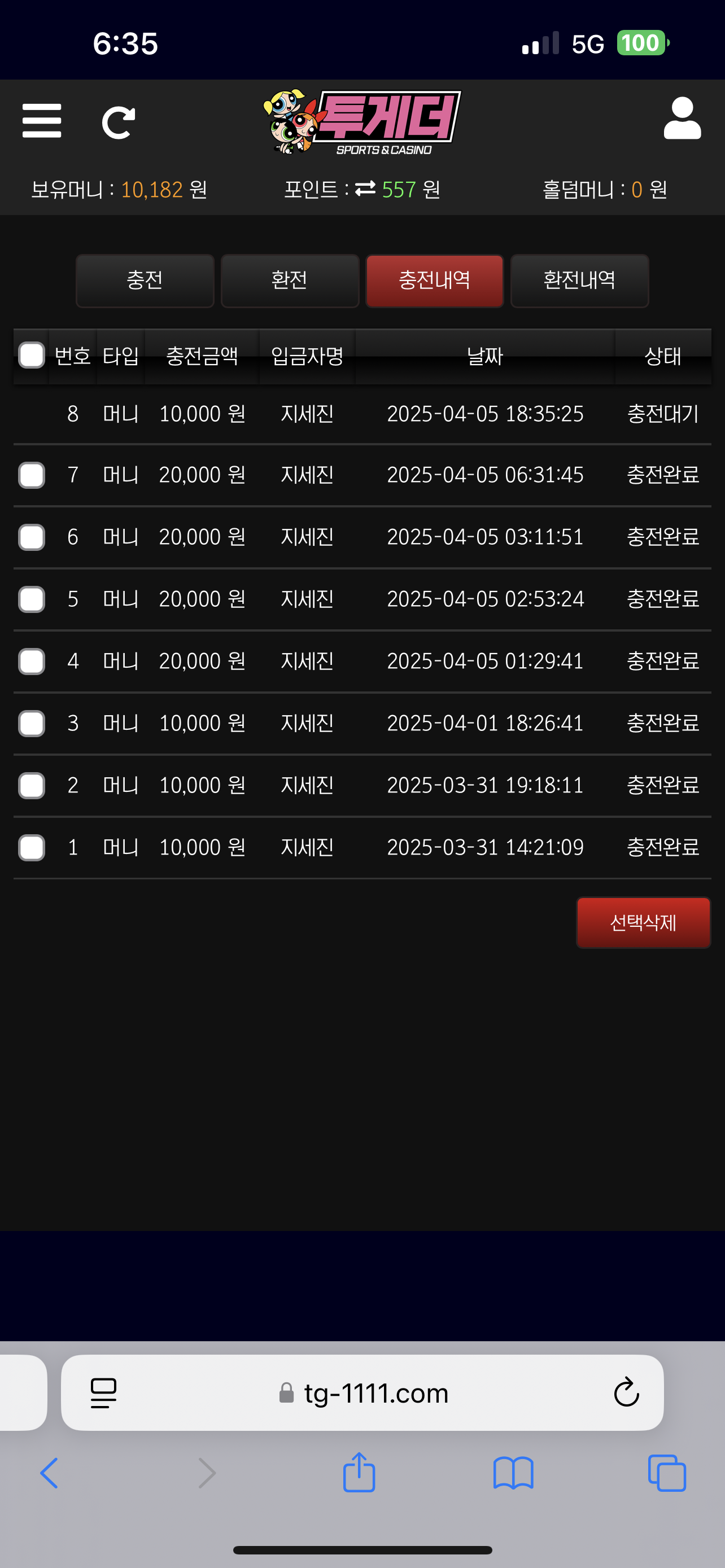The height and width of the screenshot is (1568, 725).
Task: Open the hamburger menu
Action: coord(41,121)
